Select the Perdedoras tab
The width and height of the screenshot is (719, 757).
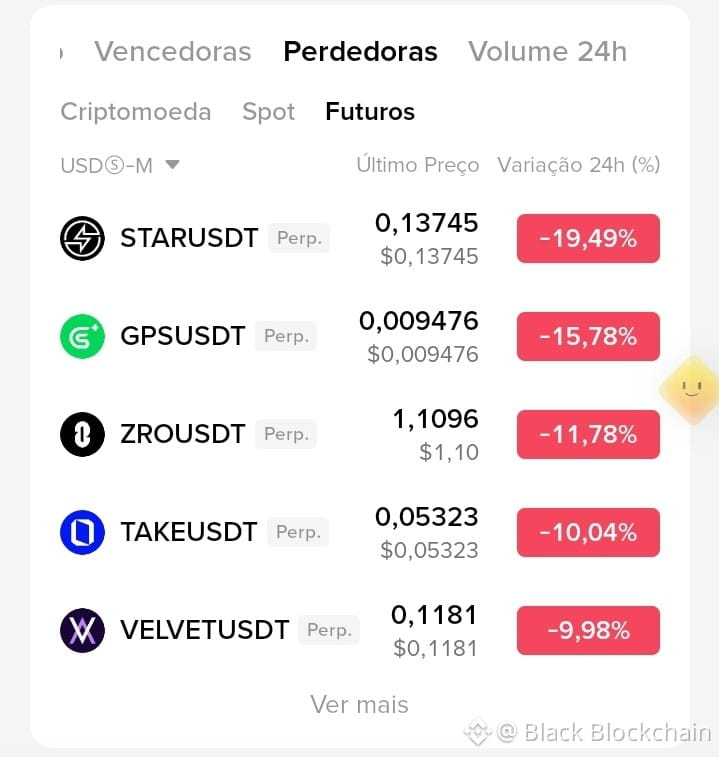pyautogui.click(x=360, y=51)
